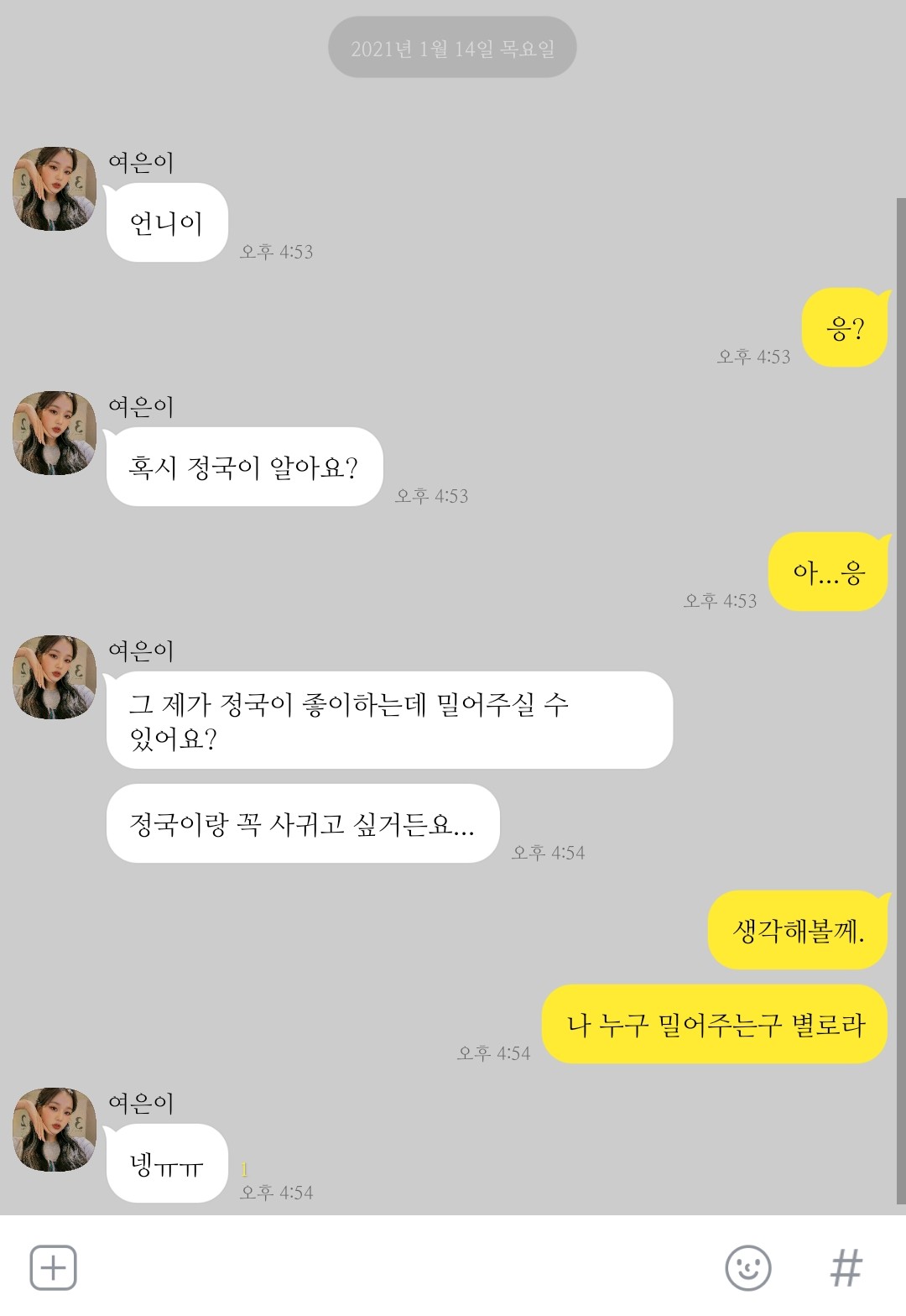Viewport: 906px width, 1316px height.
Task: Tap 여은이's avatar beside "넹ㅠㅠ" message
Action: (x=55, y=1130)
